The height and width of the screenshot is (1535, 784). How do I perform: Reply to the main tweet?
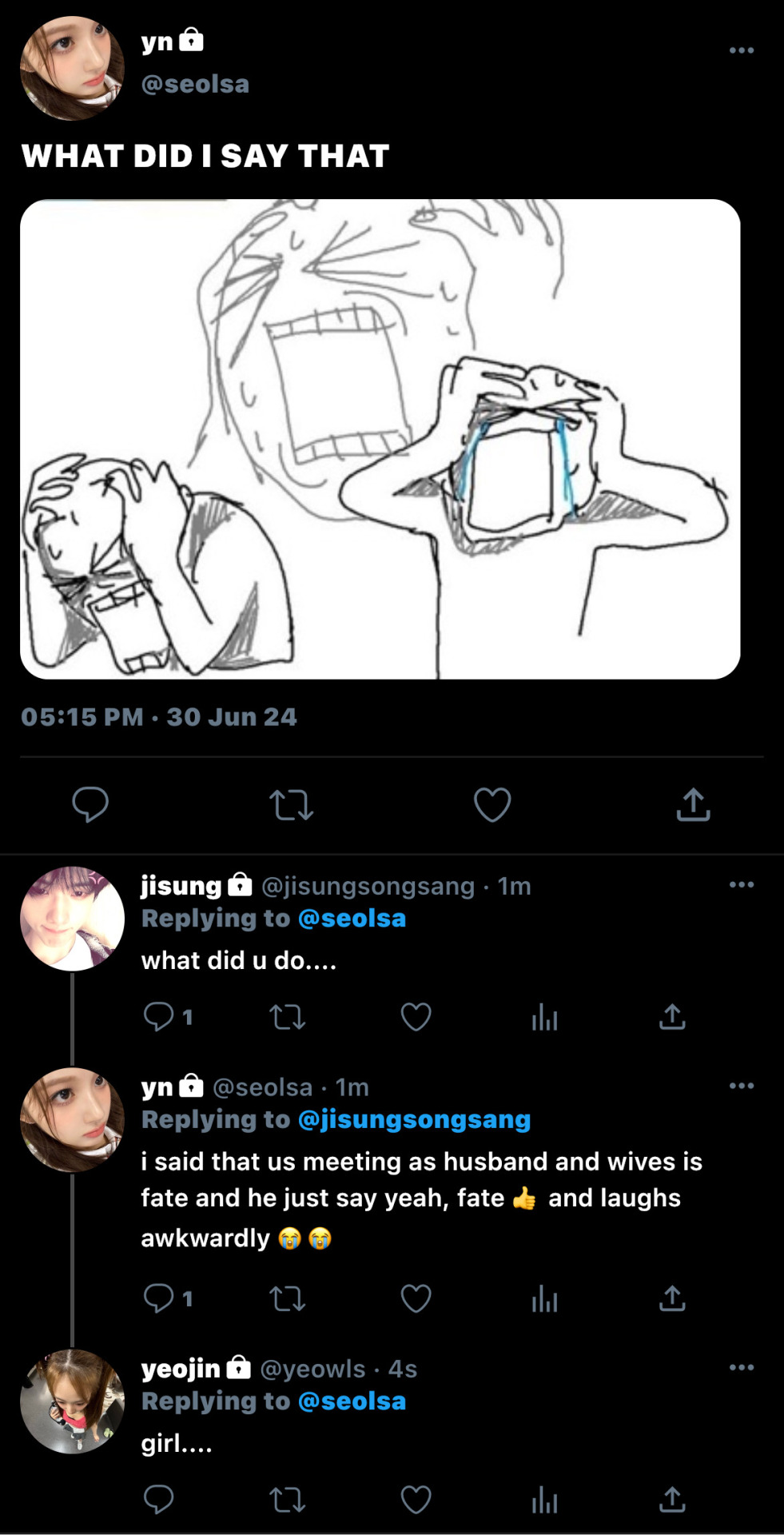click(x=90, y=804)
